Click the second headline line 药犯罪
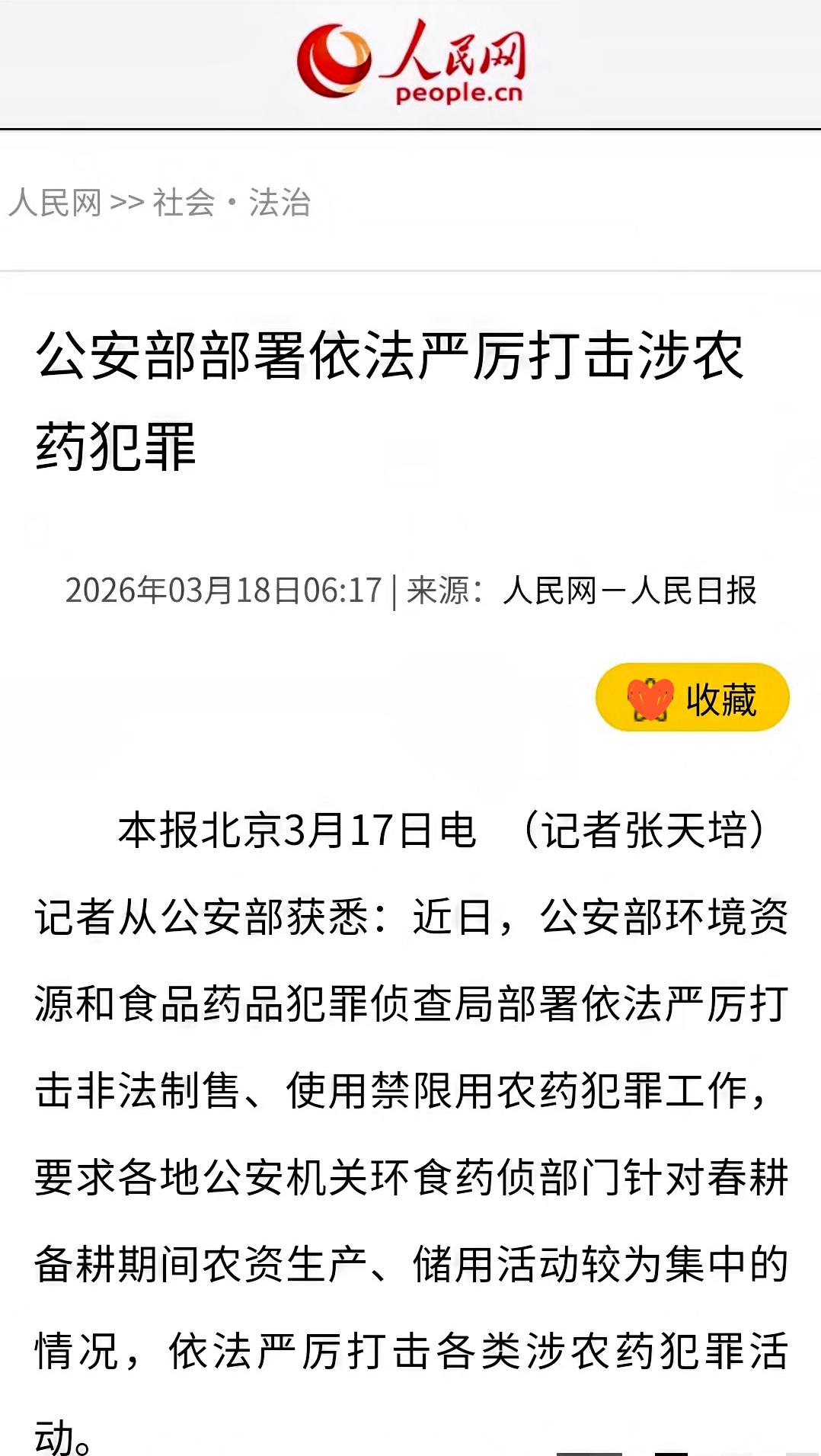Image resolution: width=821 pixels, height=1456 pixels. click(114, 446)
